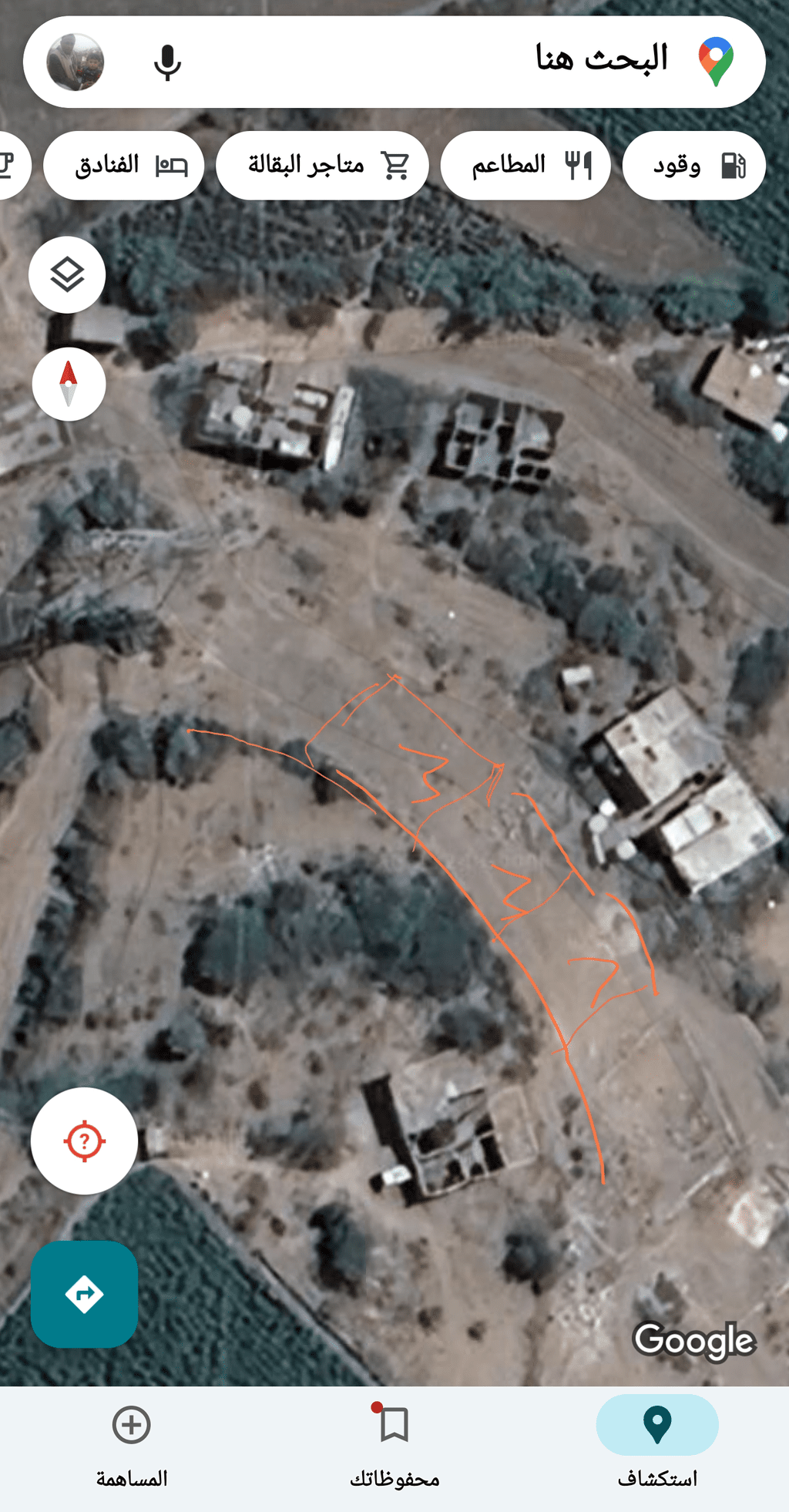Tap the compass to reset north

point(69,384)
